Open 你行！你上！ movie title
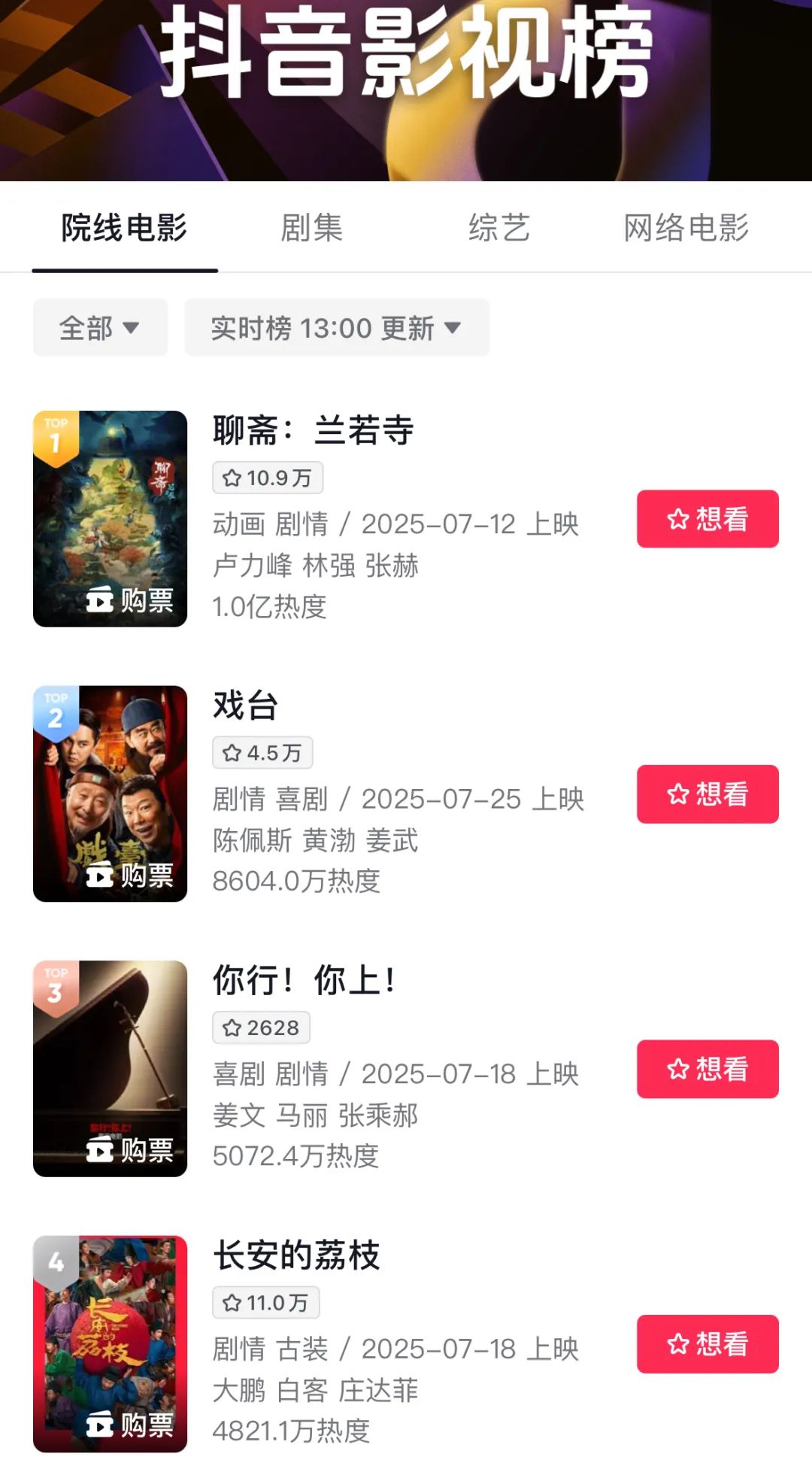Screen dimensions: 812x1463 (x=304, y=981)
